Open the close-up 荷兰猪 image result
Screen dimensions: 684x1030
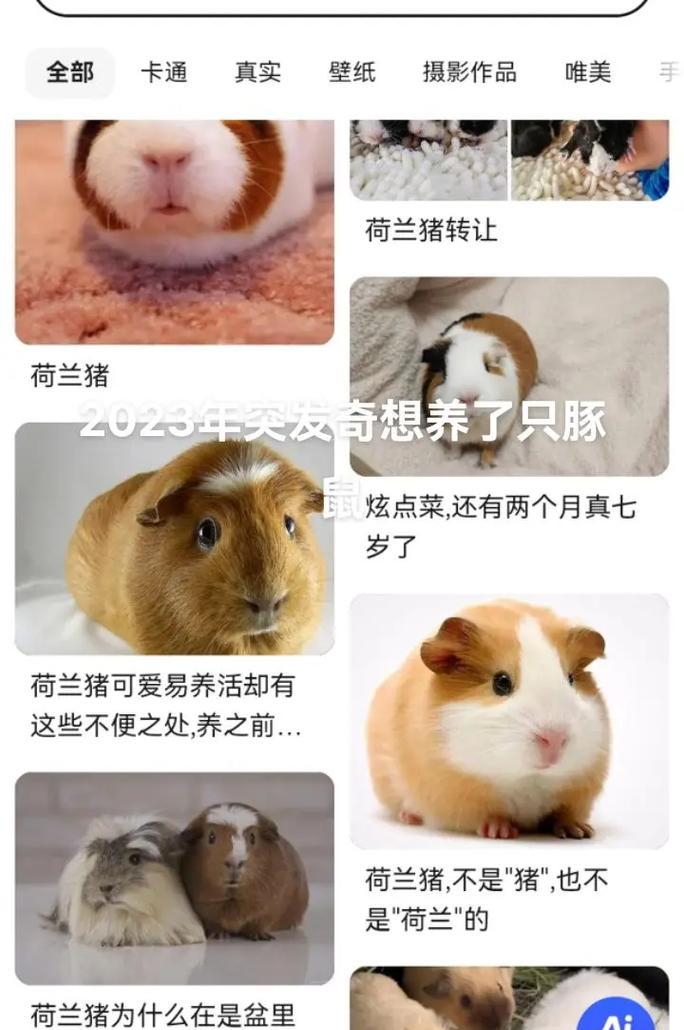tap(174, 232)
